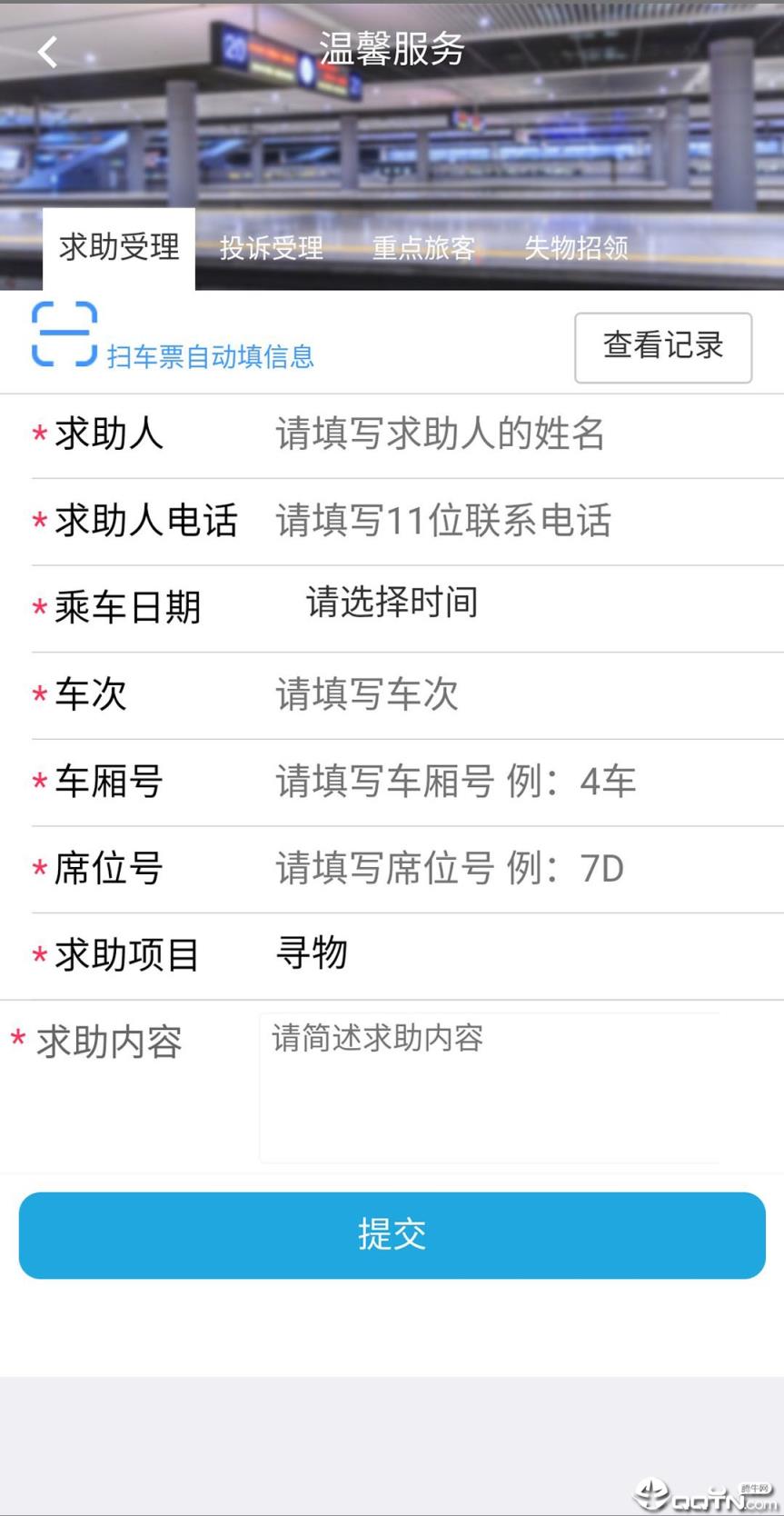Focus the 11-digit phone number field
784x1516 pixels.
point(442,521)
